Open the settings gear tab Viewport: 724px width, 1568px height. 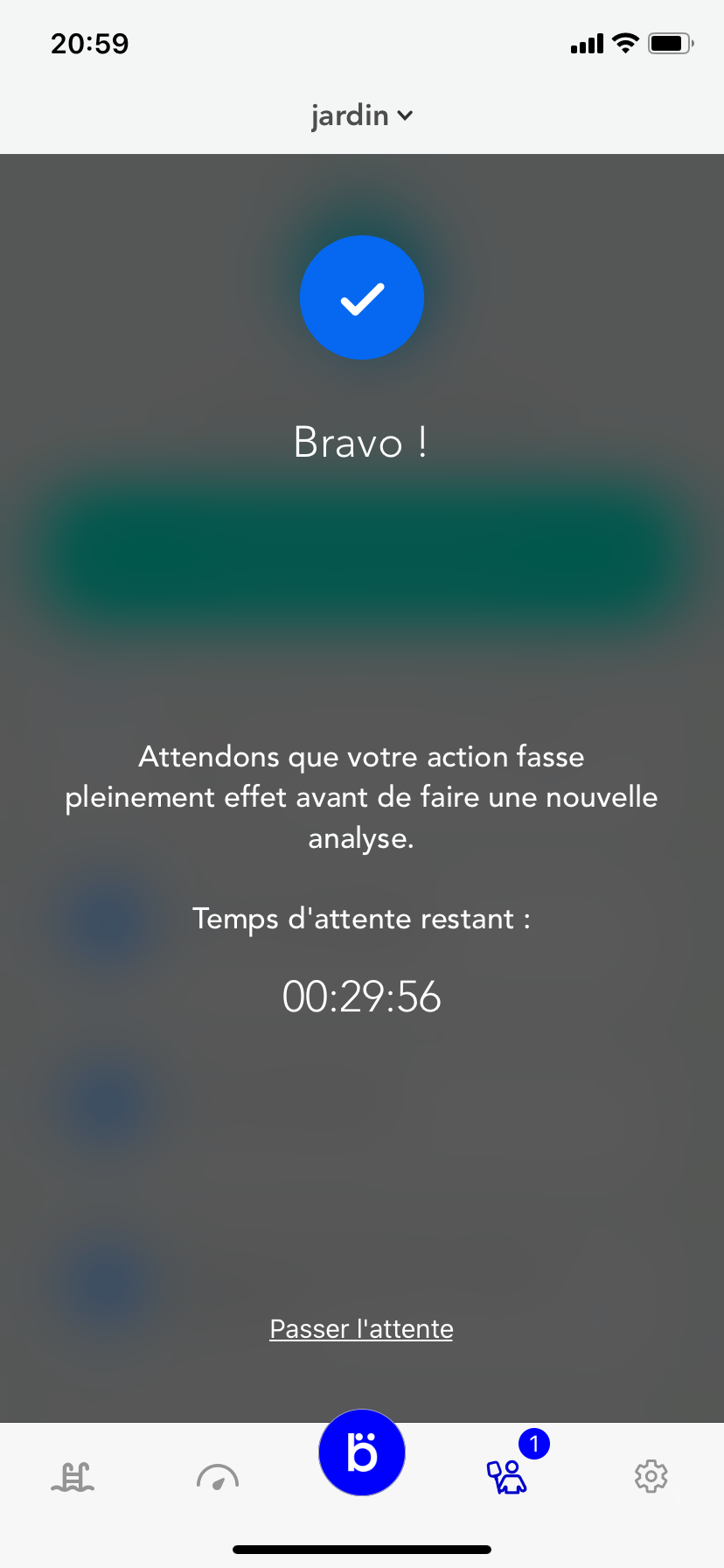651,1477
